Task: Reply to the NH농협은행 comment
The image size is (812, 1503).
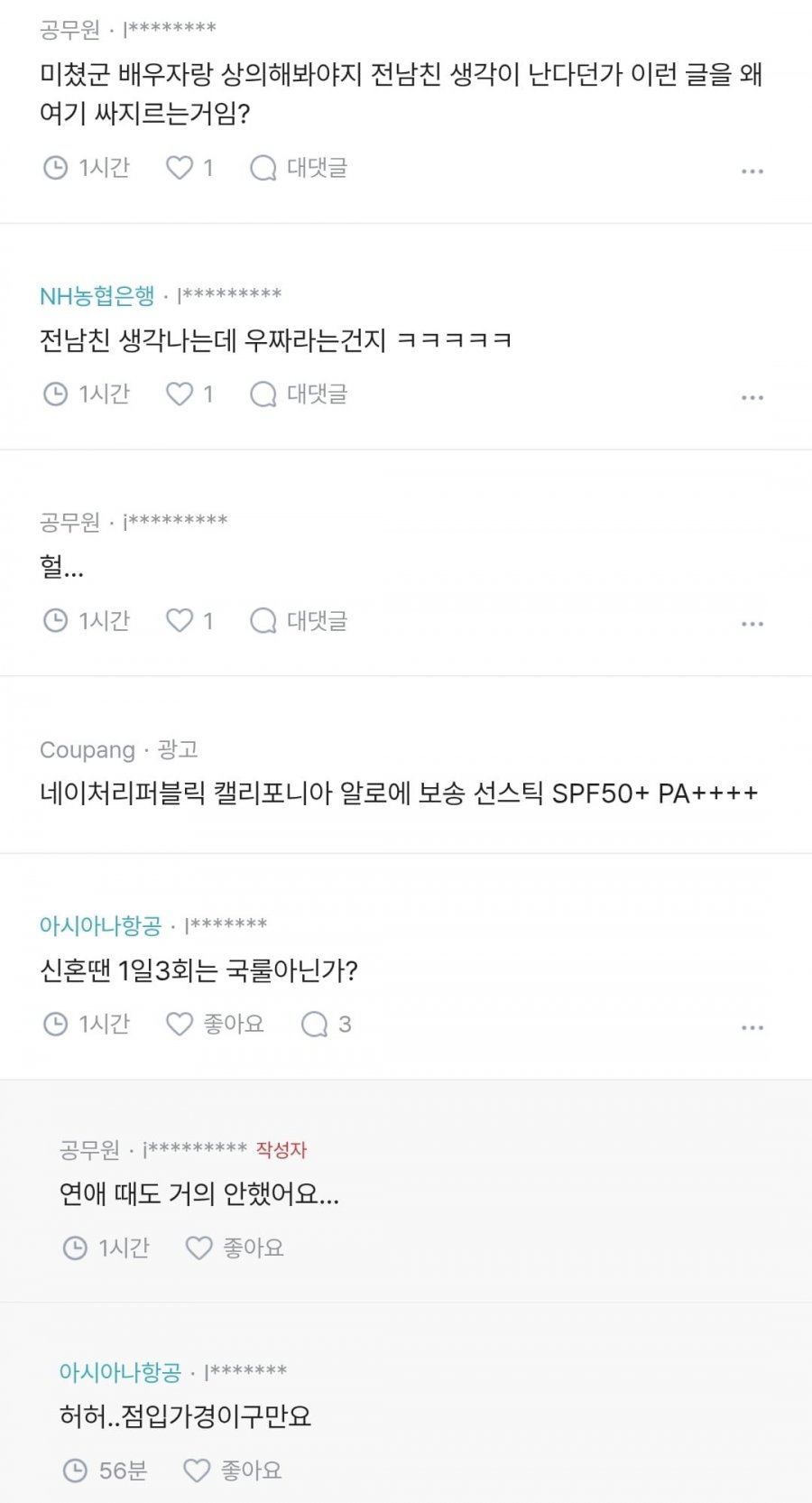Action: (x=299, y=394)
